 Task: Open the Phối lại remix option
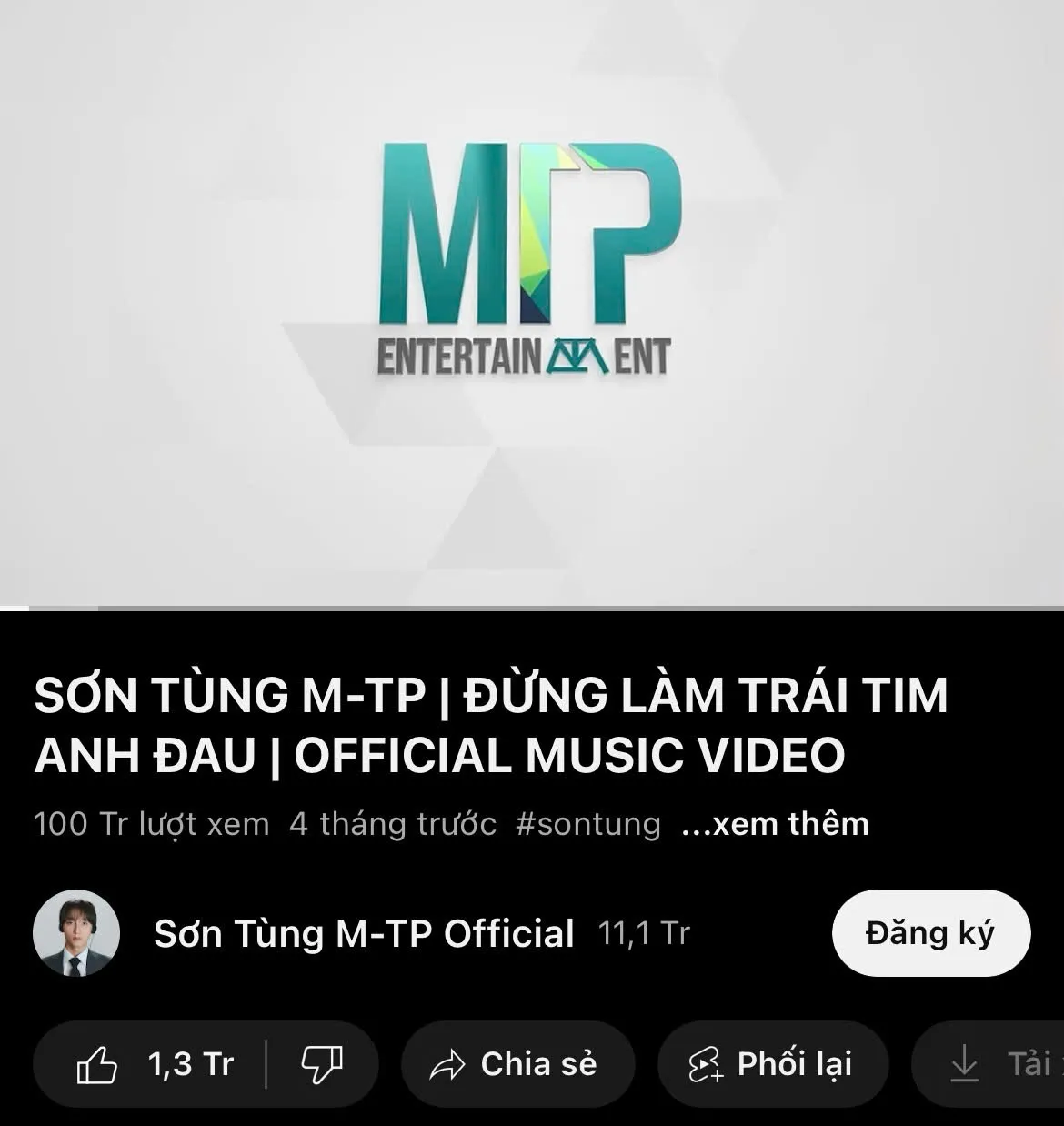point(772,1064)
